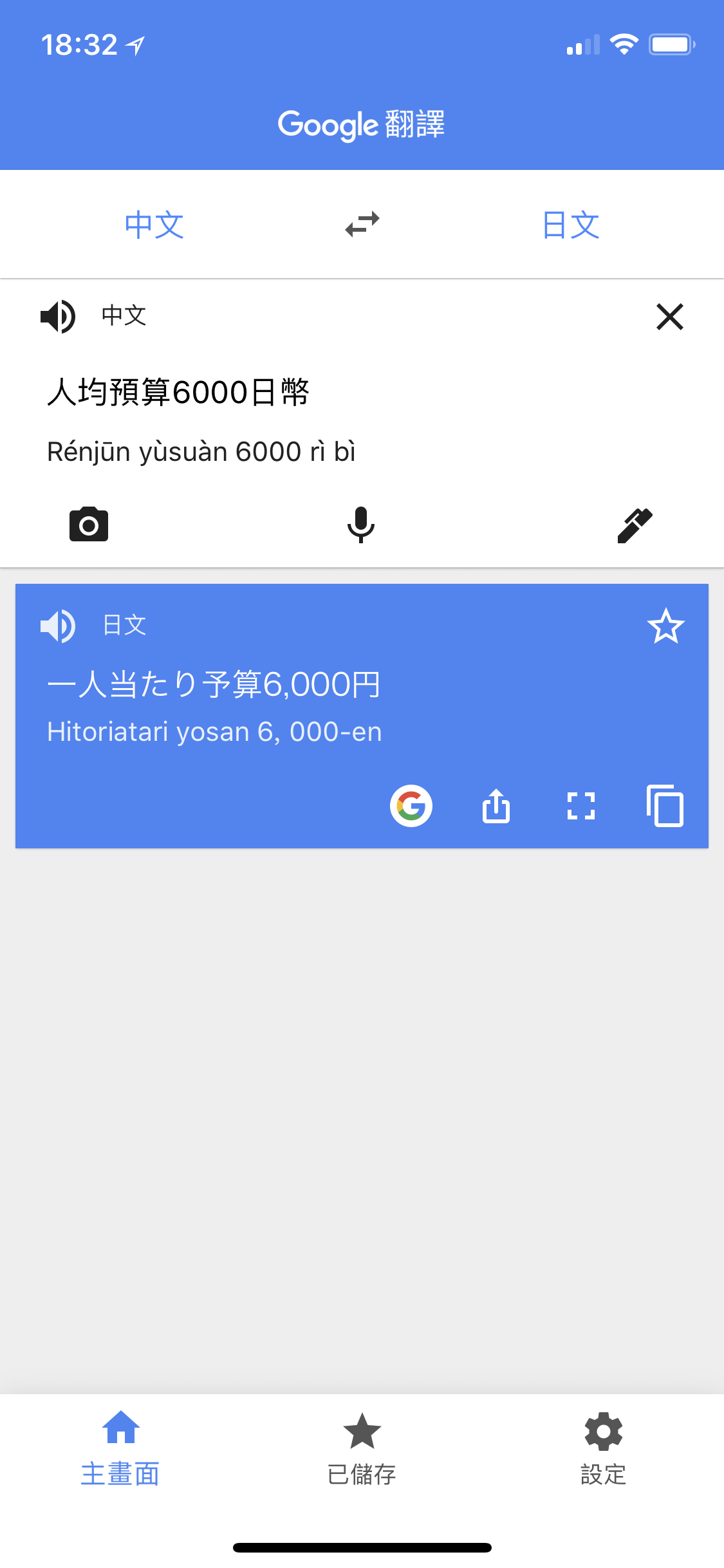This screenshot has height=1568, width=724.
Task: Swap source and target languages
Action: [362, 225]
